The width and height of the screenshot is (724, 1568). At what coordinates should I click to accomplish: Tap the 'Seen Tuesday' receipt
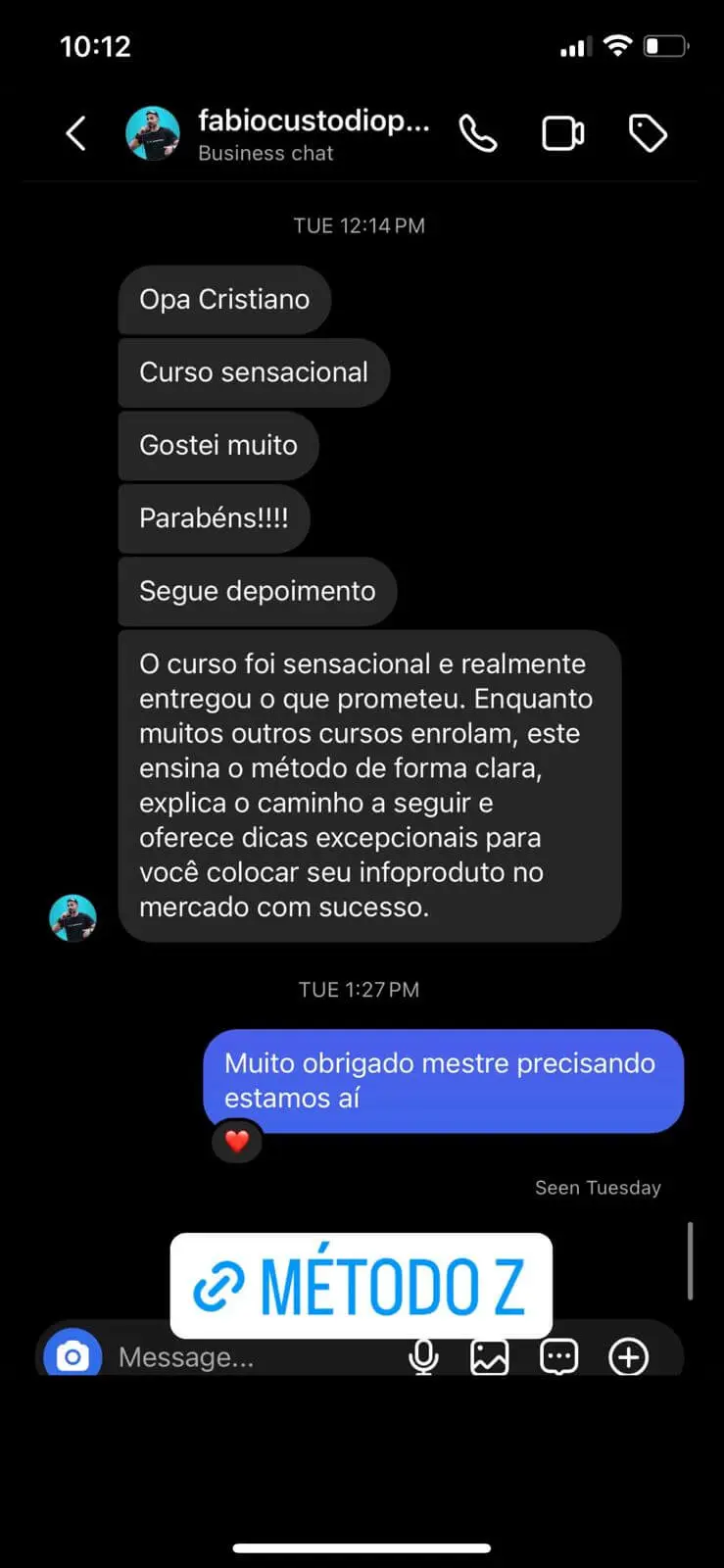[x=598, y=1187]
